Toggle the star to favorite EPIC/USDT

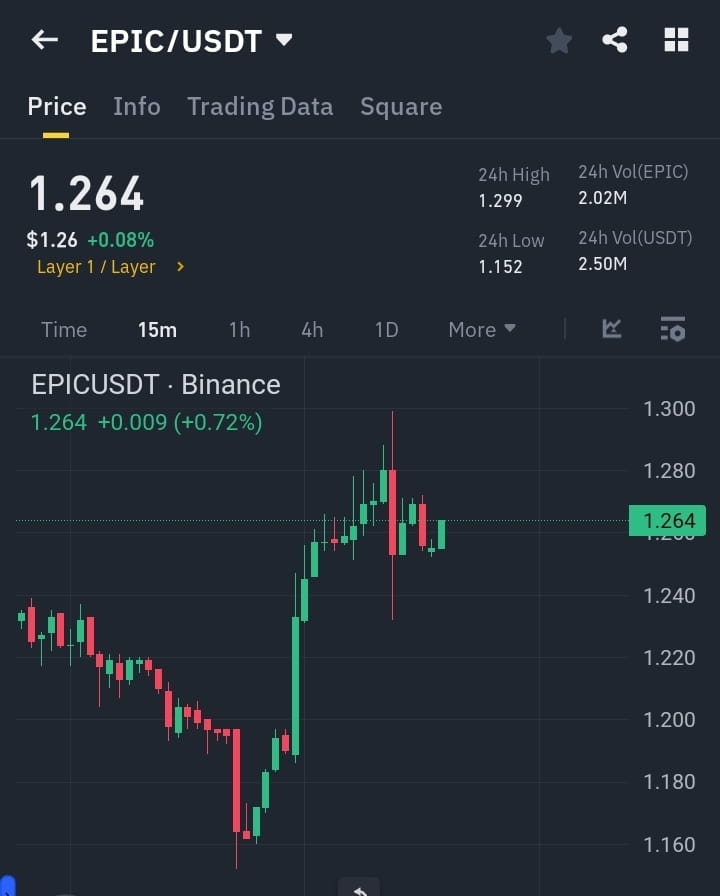pos(558,40)
